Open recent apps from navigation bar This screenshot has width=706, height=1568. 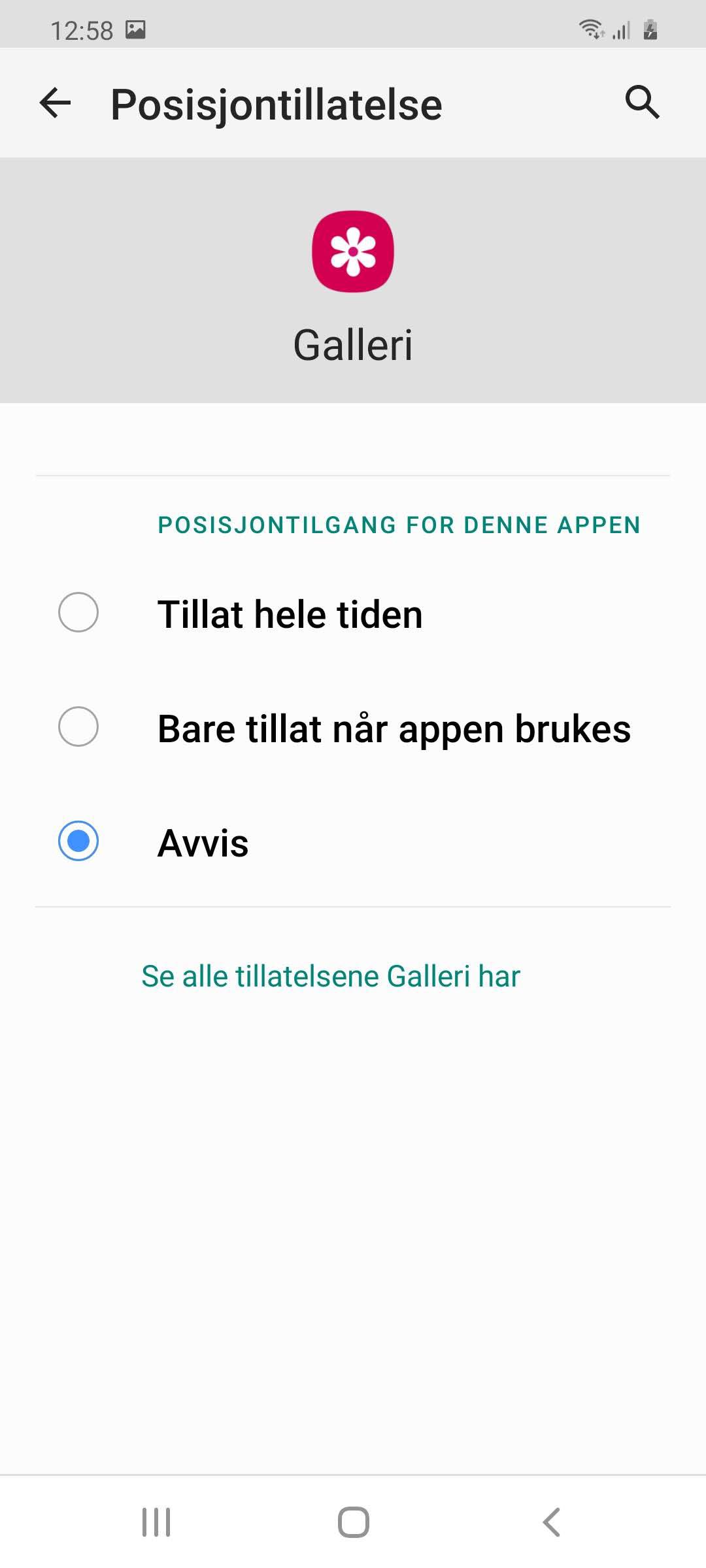(x=156, y=1522)
